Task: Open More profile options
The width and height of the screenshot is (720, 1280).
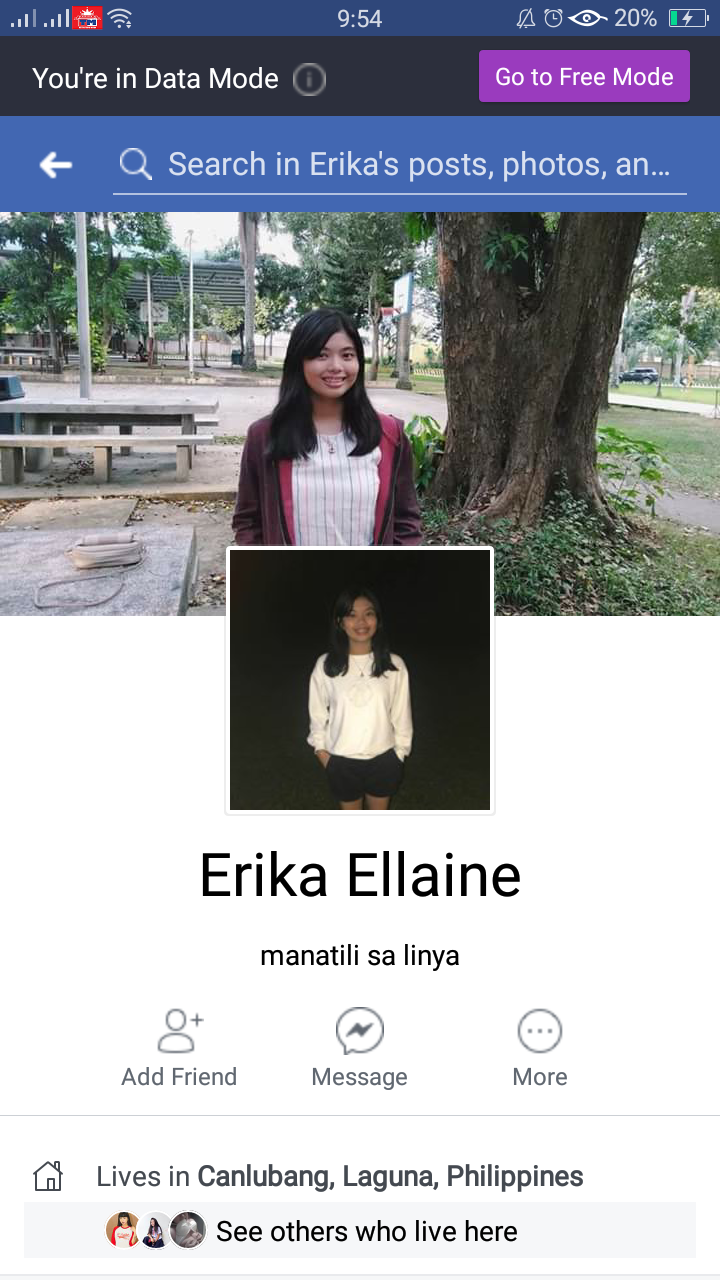Action: [540, 1047]
